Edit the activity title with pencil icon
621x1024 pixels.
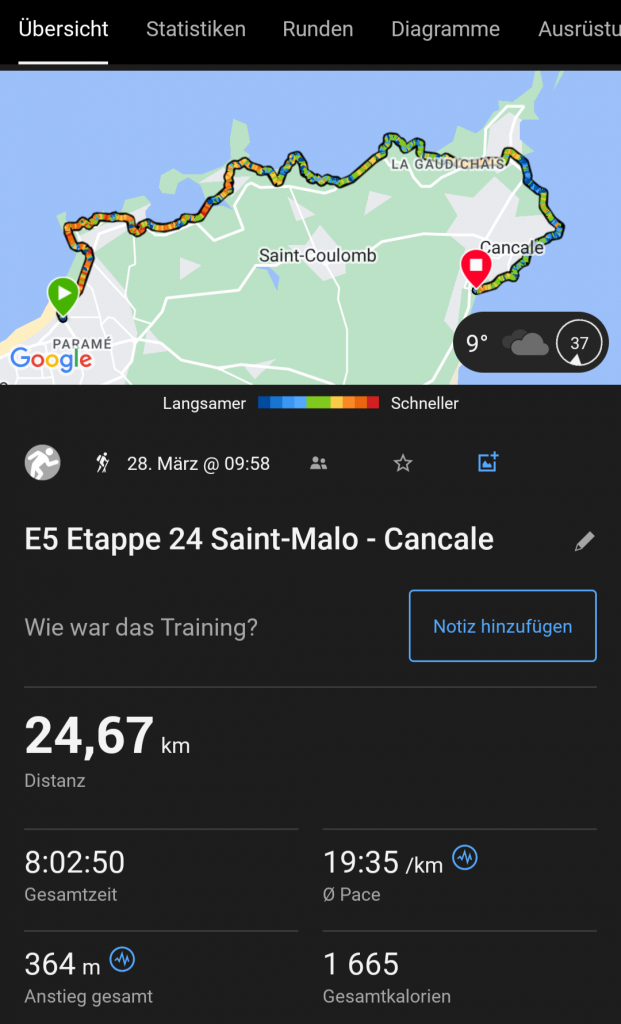tap(585, 541)
